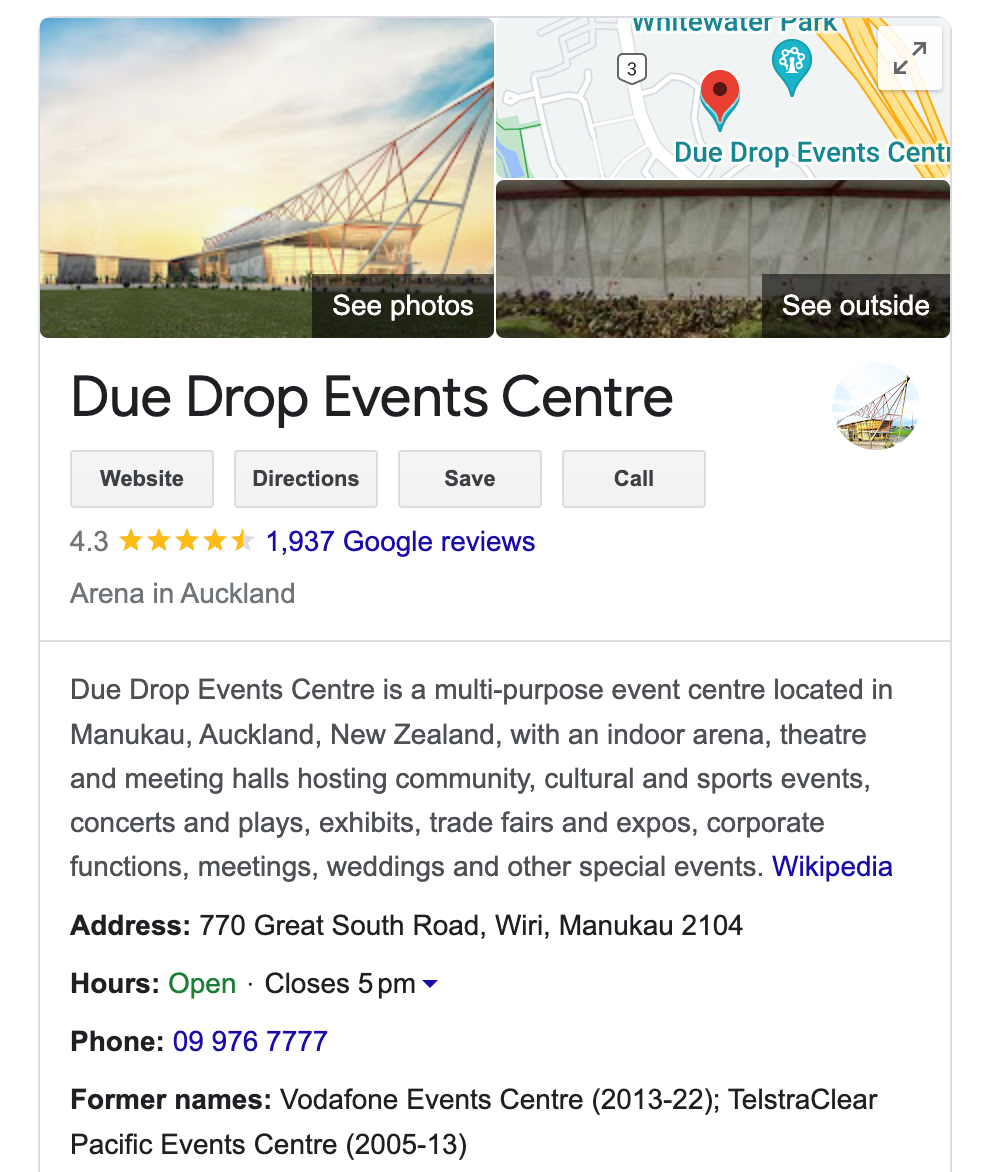Call the events centre
This screenshot has width=988, height=1172.
click(634, 479)
